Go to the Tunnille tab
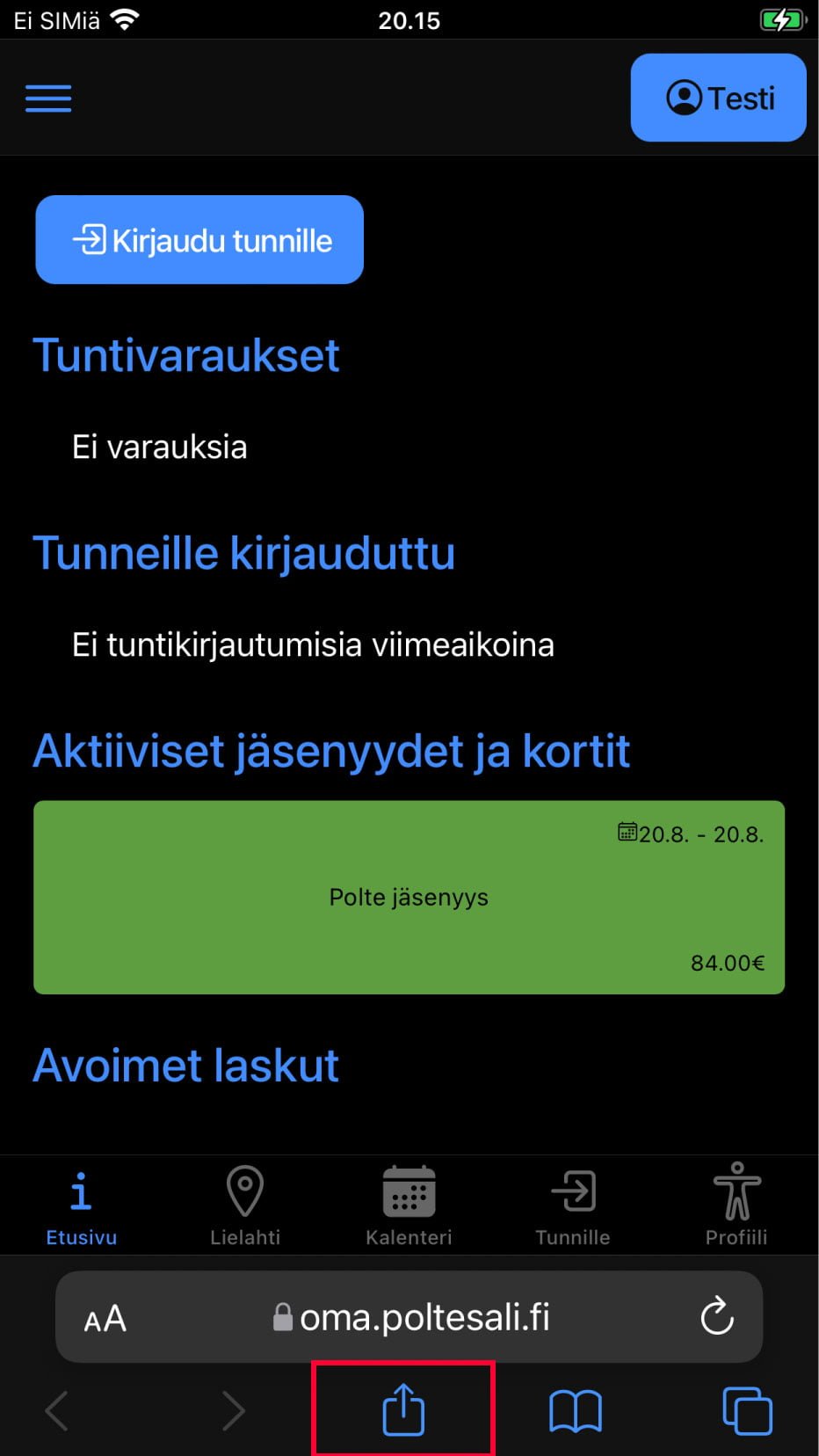 (x=573, y=1206)
